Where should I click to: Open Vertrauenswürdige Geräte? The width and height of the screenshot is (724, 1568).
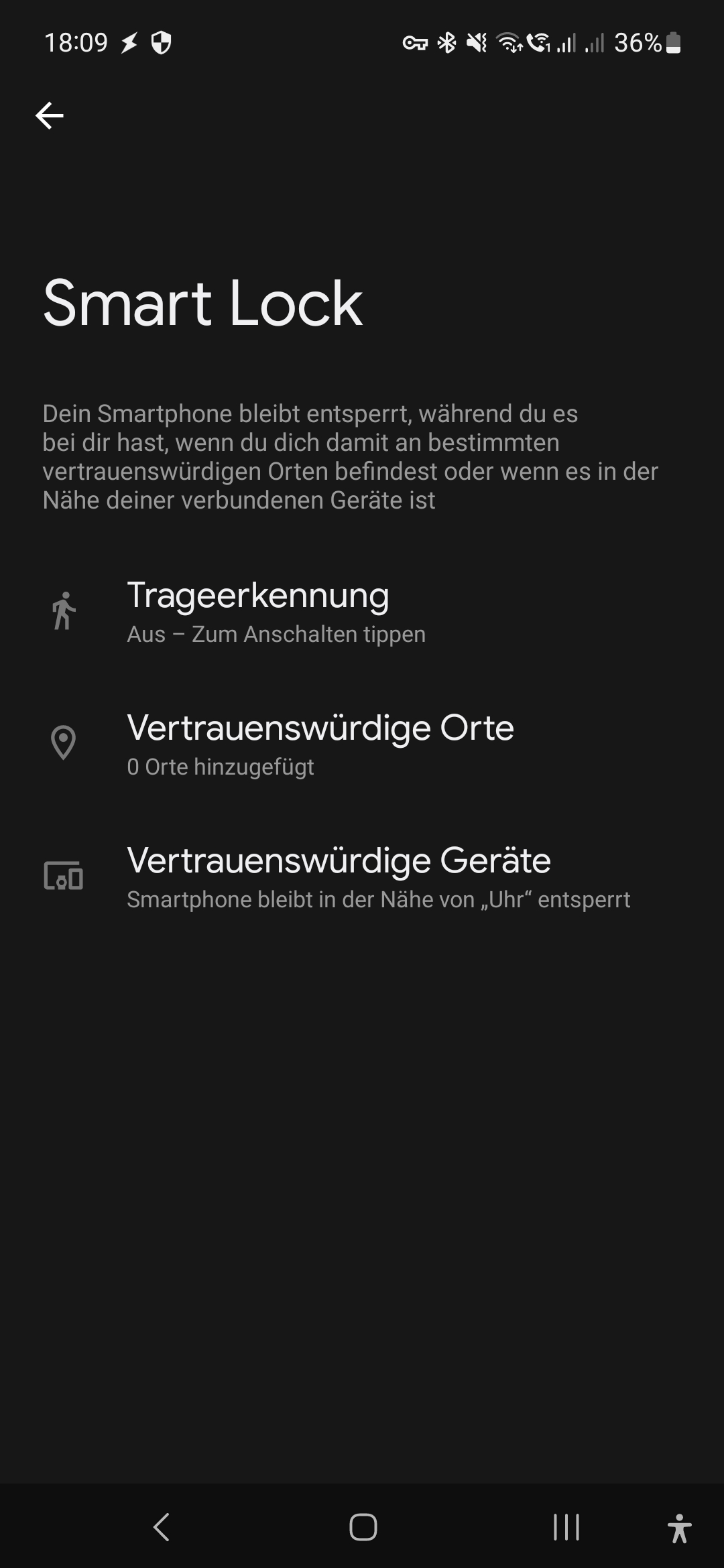pyautogui.click(x=339, y=876)
